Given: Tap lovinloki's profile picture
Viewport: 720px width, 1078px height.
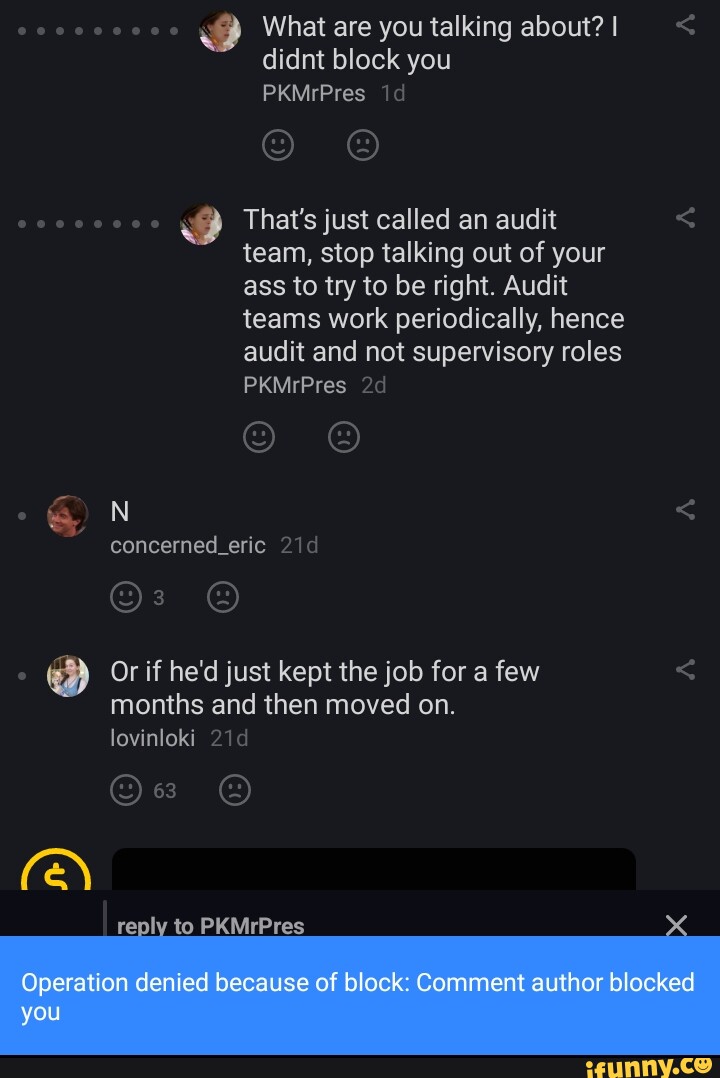Looking at the screenshot, I should click(x=68, y=675).
